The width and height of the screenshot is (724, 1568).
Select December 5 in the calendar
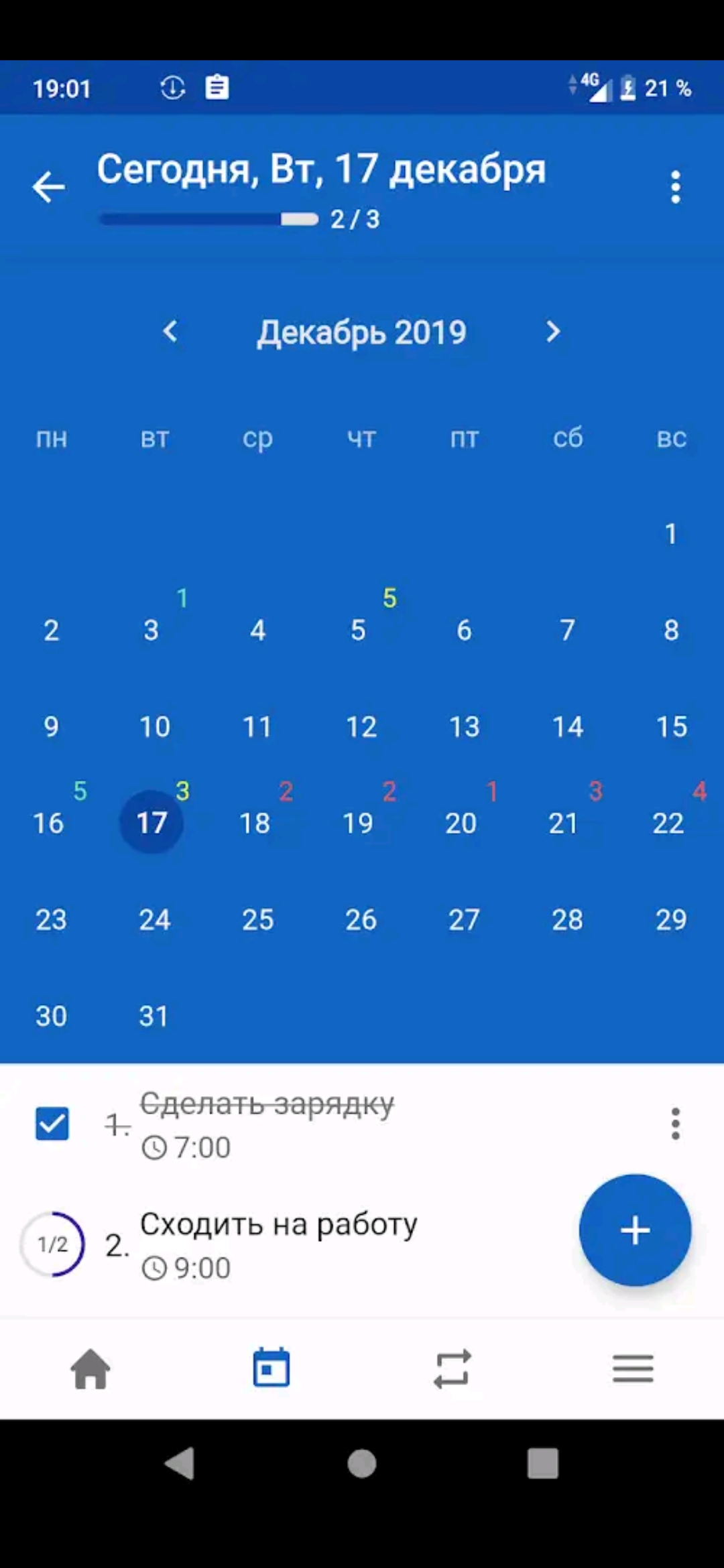point(358,630)
